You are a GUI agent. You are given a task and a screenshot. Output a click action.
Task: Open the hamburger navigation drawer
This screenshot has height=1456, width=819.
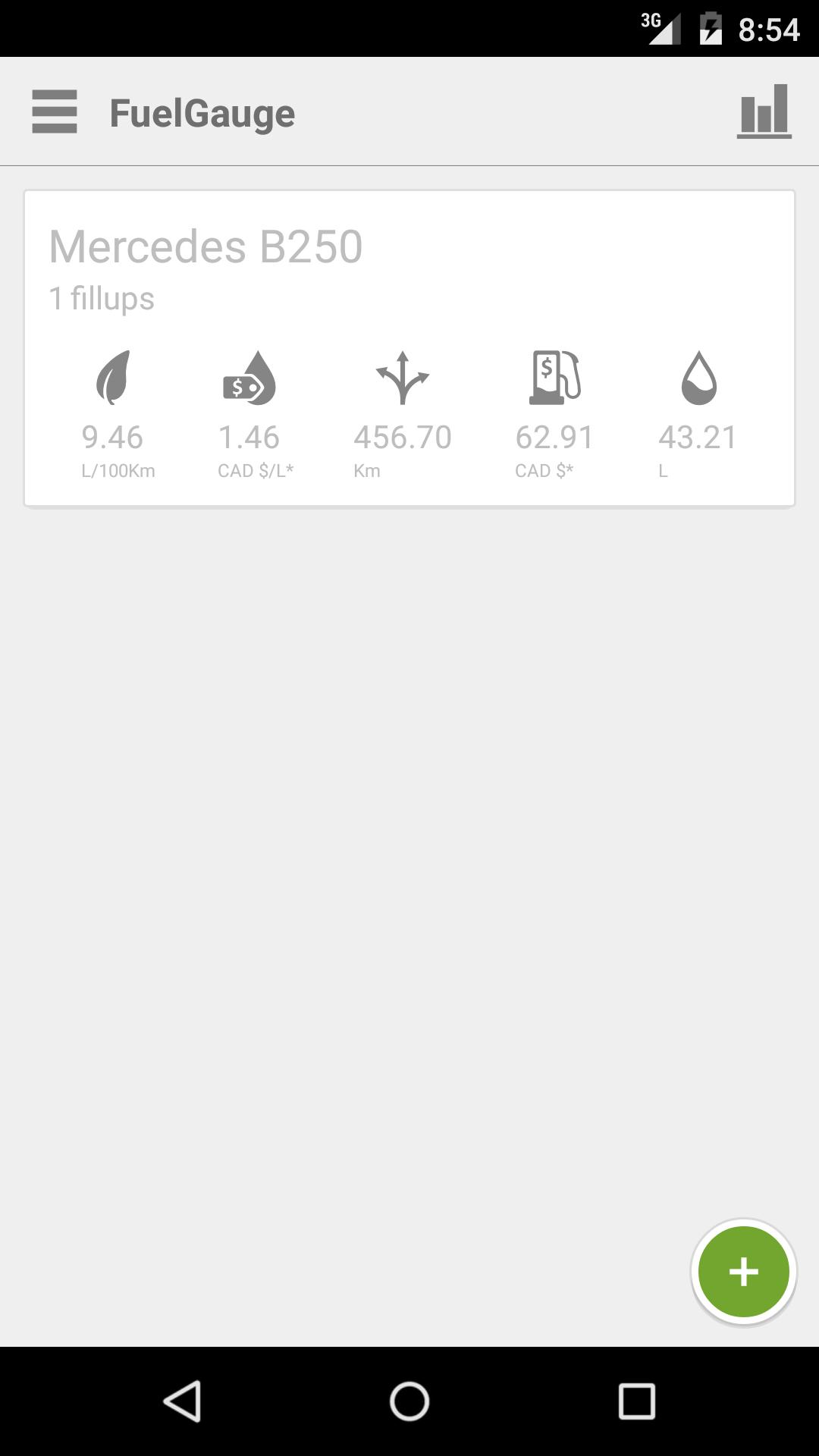coord(55,111)
